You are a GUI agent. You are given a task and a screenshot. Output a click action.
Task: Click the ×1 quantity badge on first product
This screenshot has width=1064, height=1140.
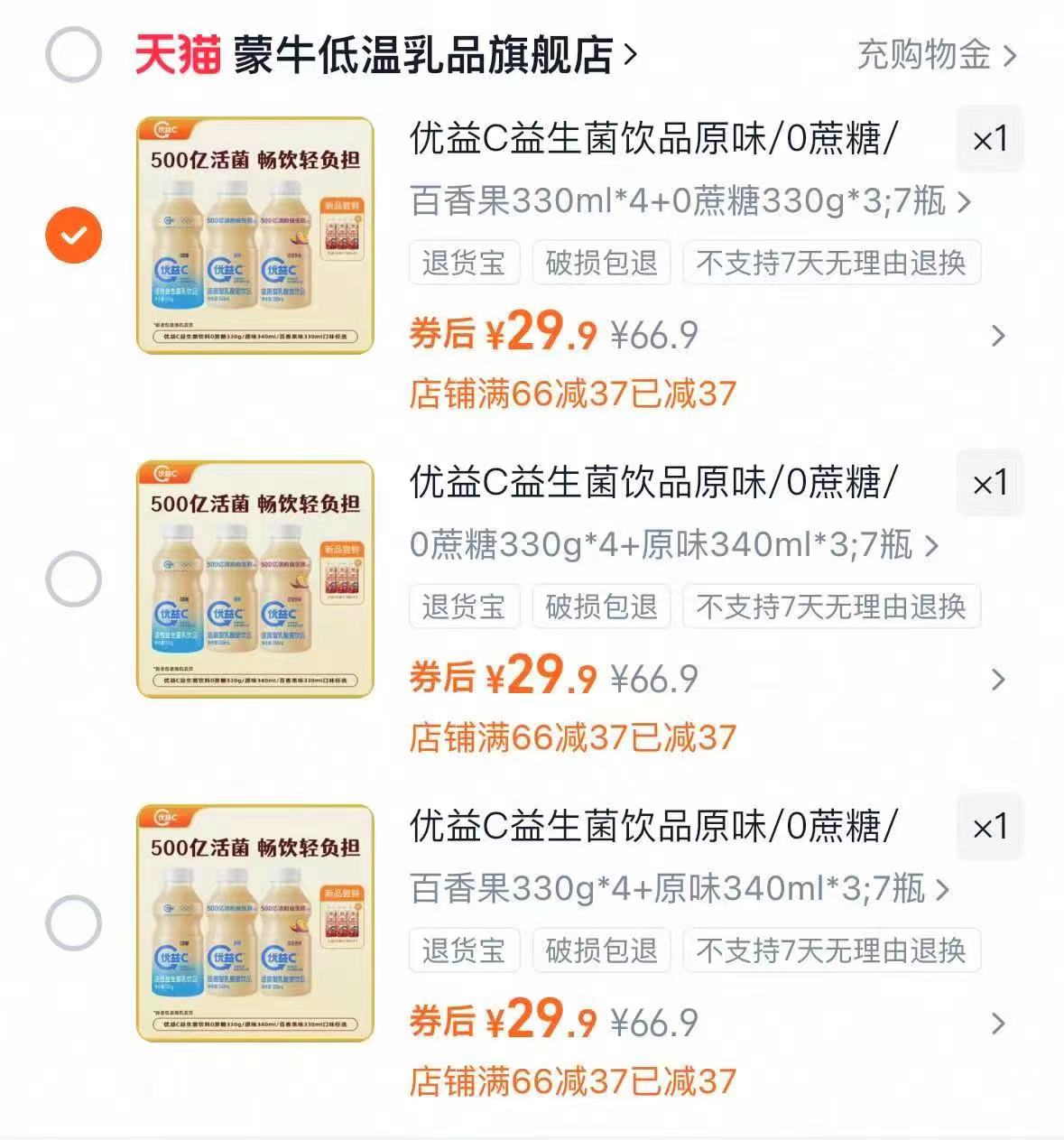point(990,142)
